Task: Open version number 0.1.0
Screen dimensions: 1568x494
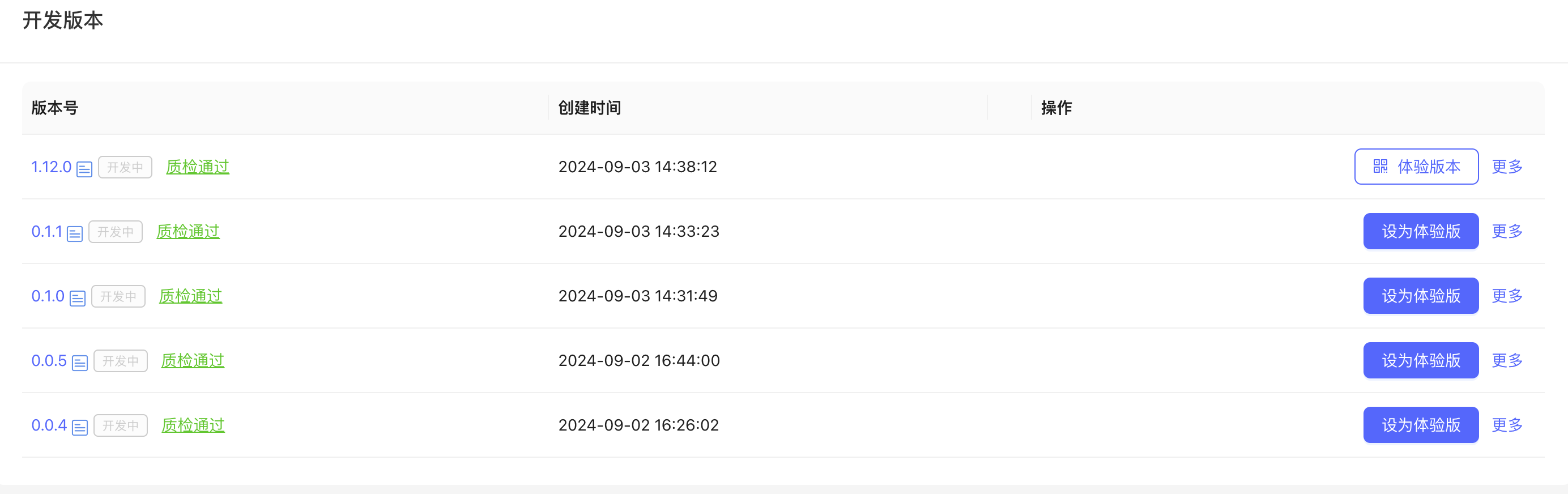Action: pyautogui.click(x=48, y=296)
